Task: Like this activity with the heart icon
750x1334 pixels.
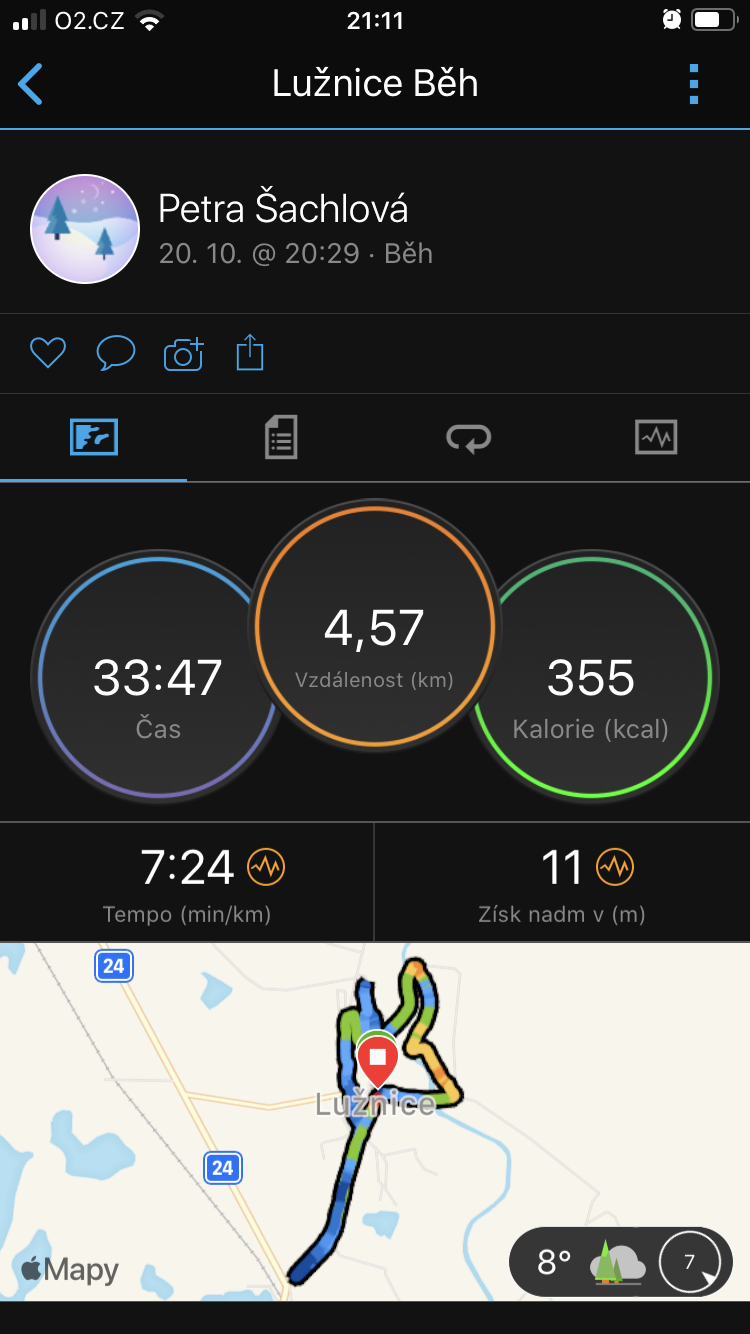Action: tap(47, 353)
